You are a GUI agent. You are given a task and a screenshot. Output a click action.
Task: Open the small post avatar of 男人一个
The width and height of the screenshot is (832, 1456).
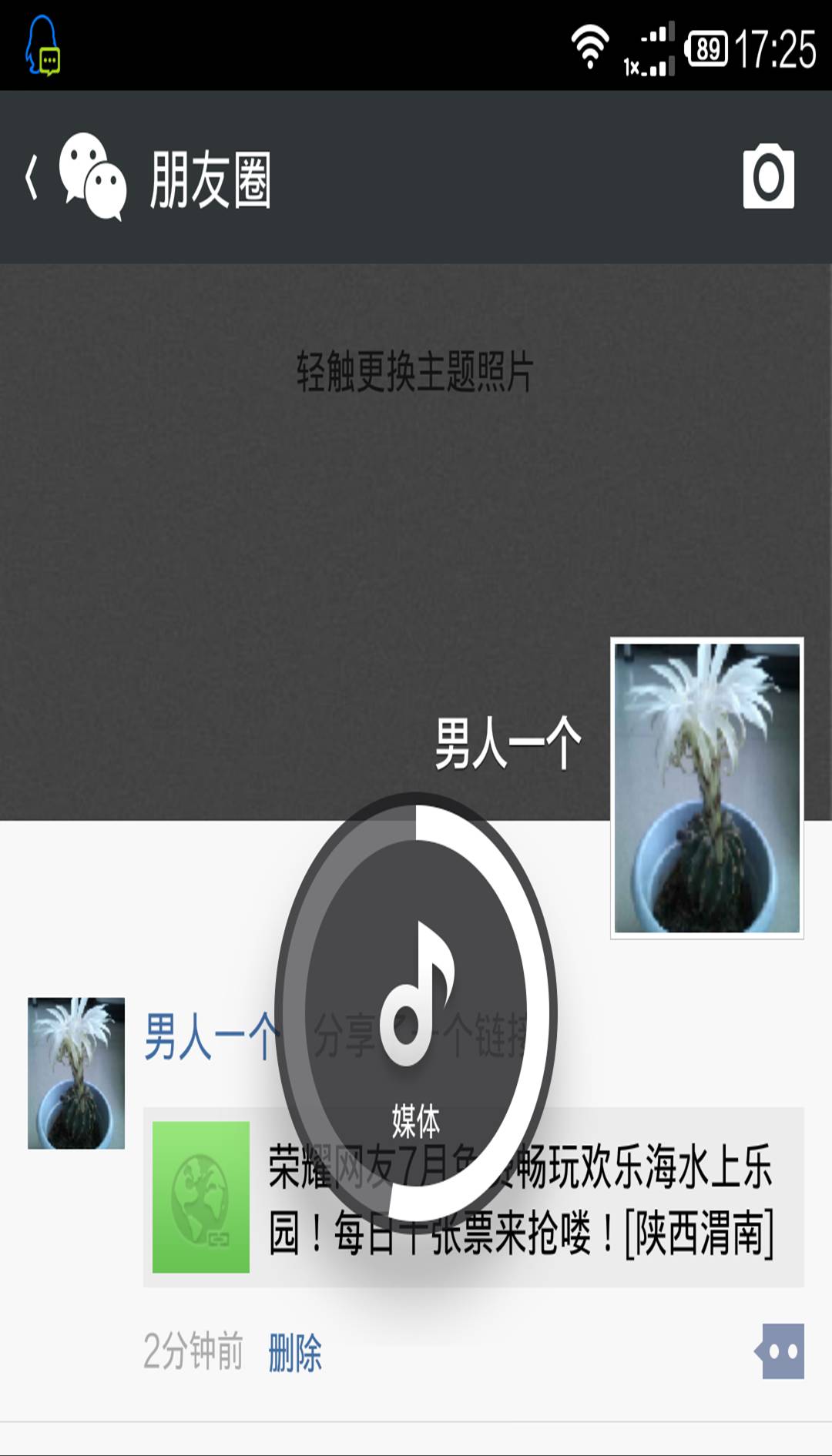(x=76, y=1073)
